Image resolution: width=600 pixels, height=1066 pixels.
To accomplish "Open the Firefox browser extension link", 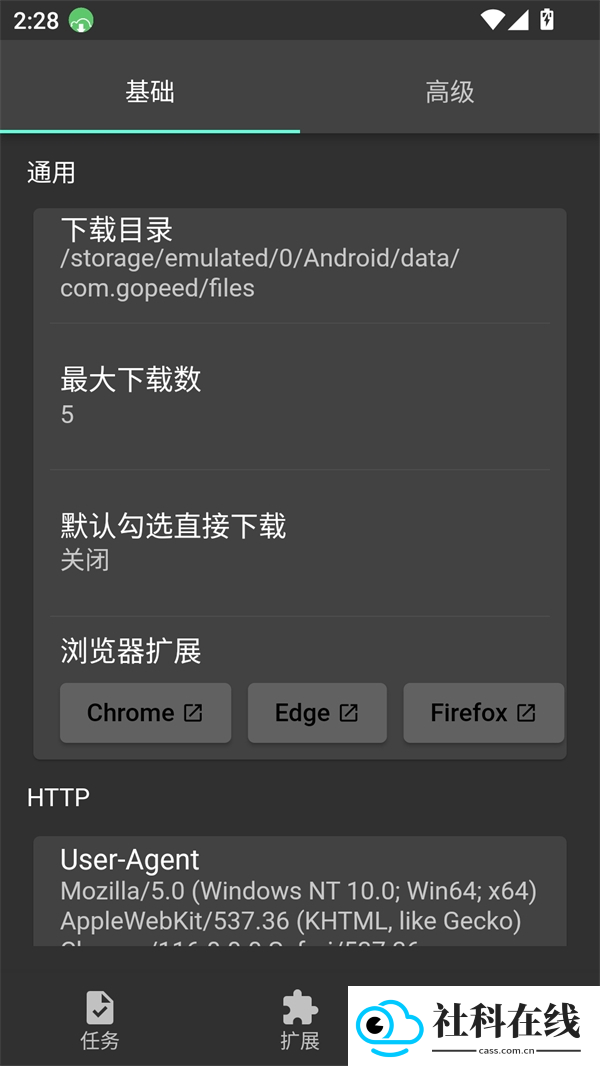I will tap(484, 712).
